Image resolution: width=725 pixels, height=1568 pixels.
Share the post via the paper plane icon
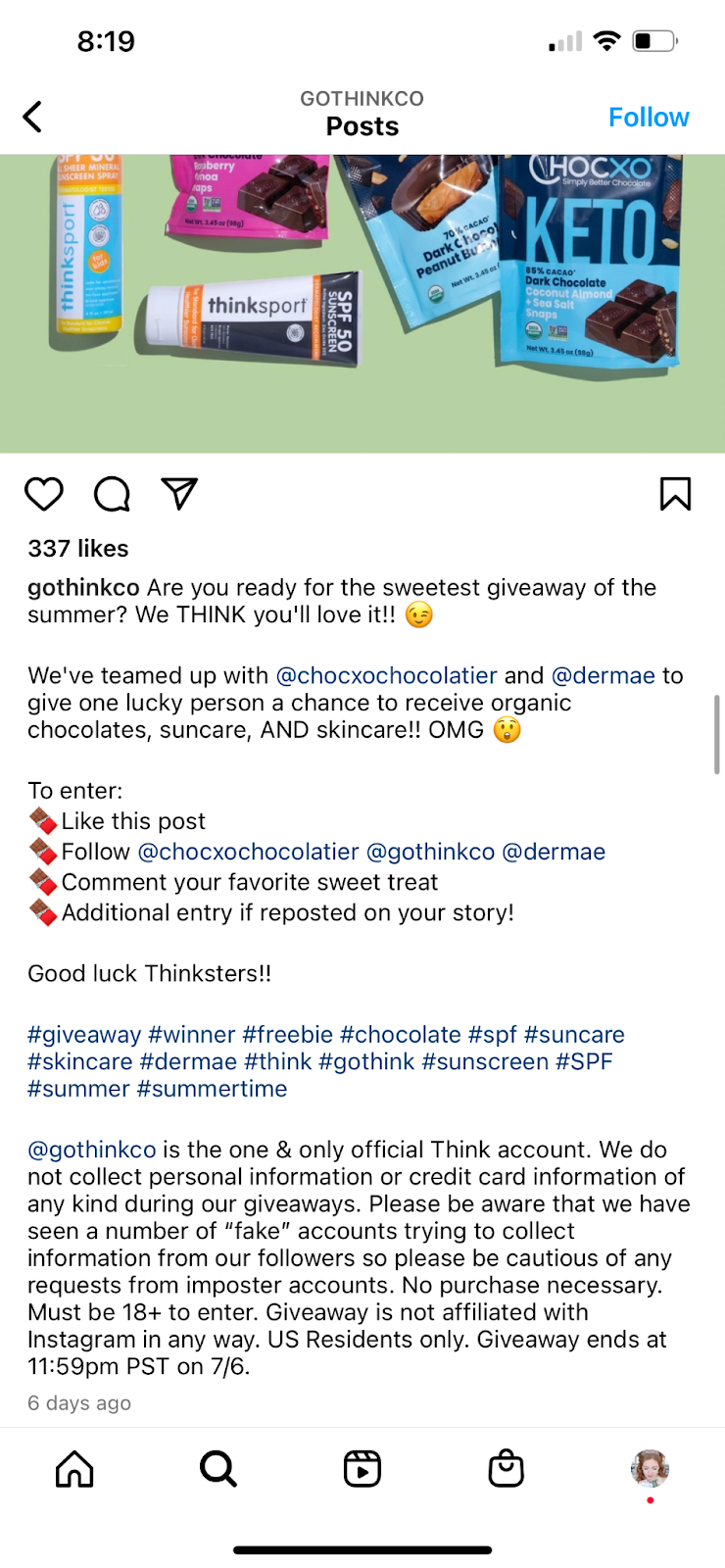pyautogui.click(x=179, y=494)
